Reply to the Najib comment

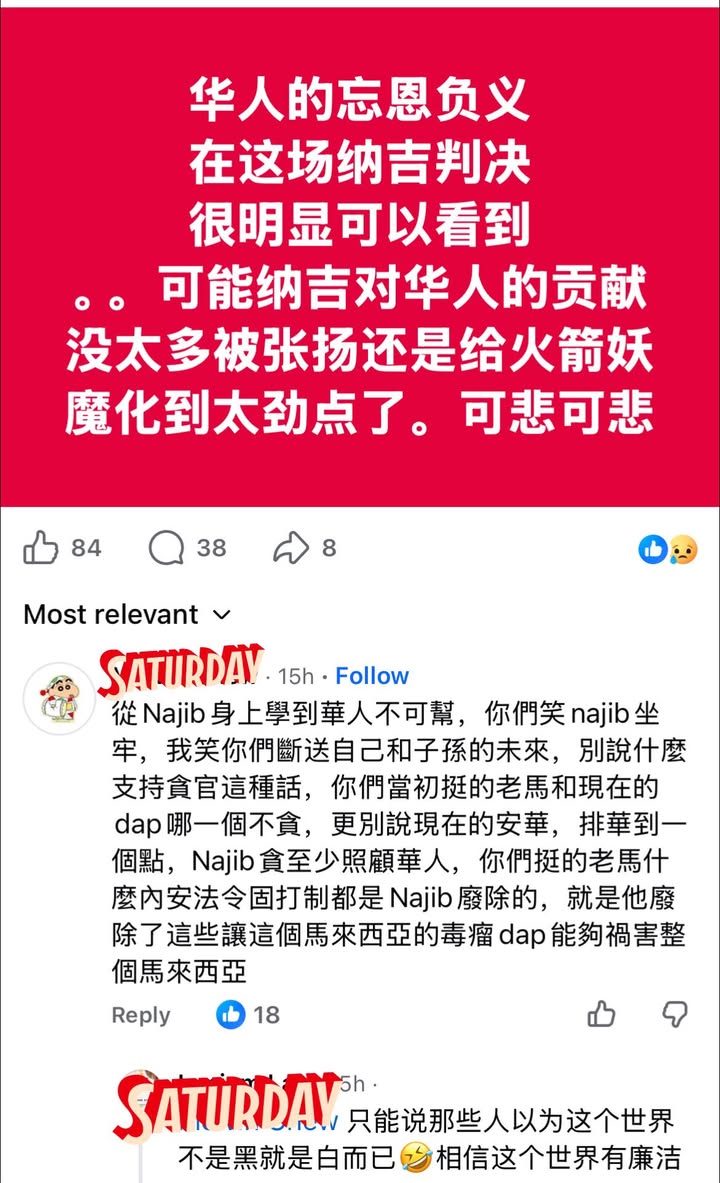point(141,1015)
